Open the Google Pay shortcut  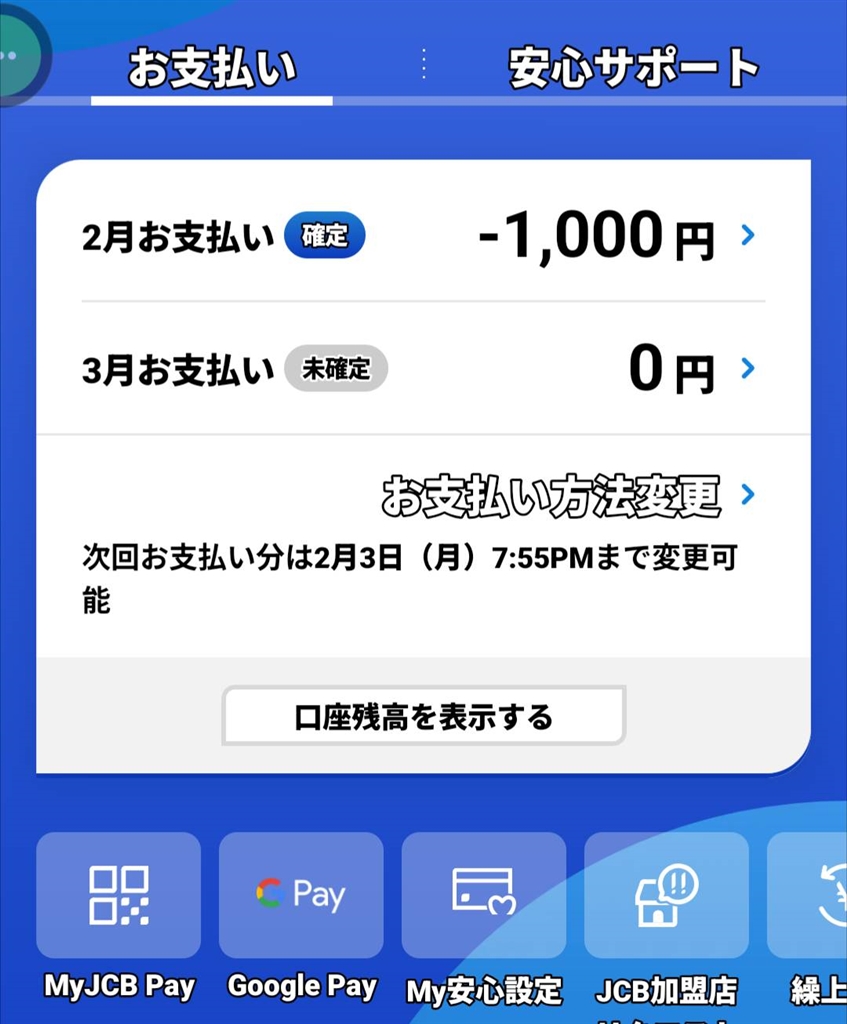301,895
